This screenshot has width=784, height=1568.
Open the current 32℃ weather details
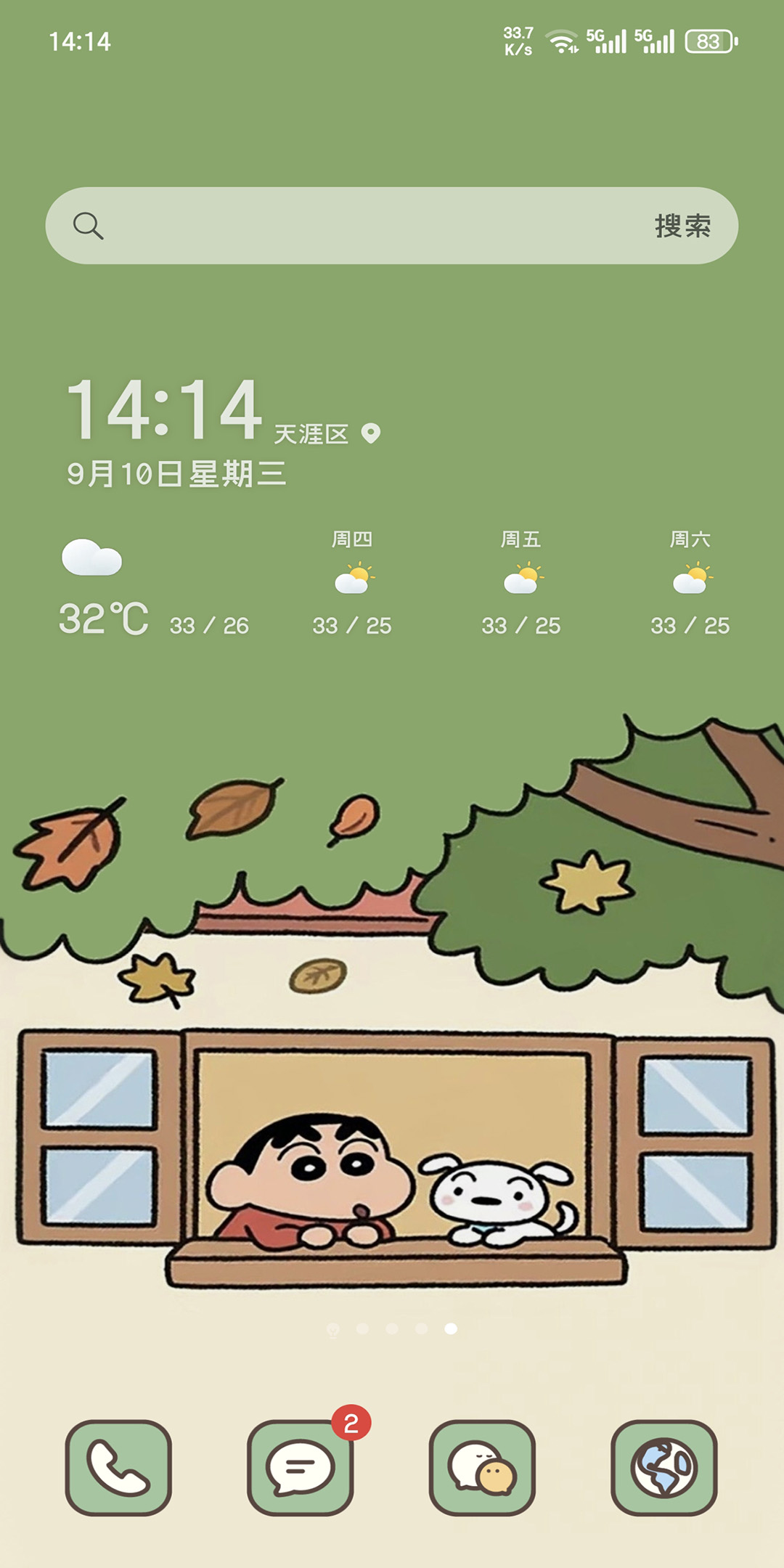(x=104, y=618)
